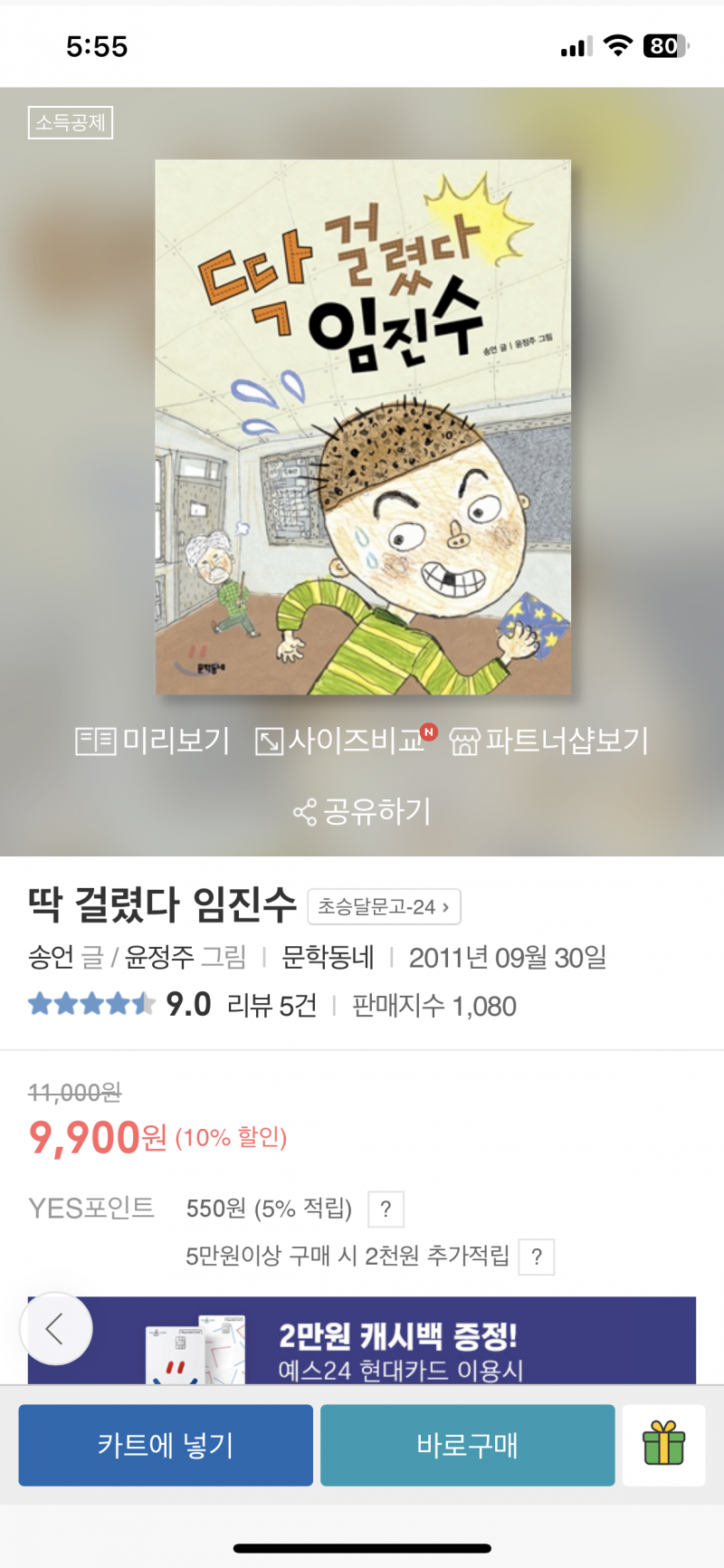Go back with the floating arrow button
Image resolution: width=724 pixels, height=1568 pixels.
click(56, 1329)
